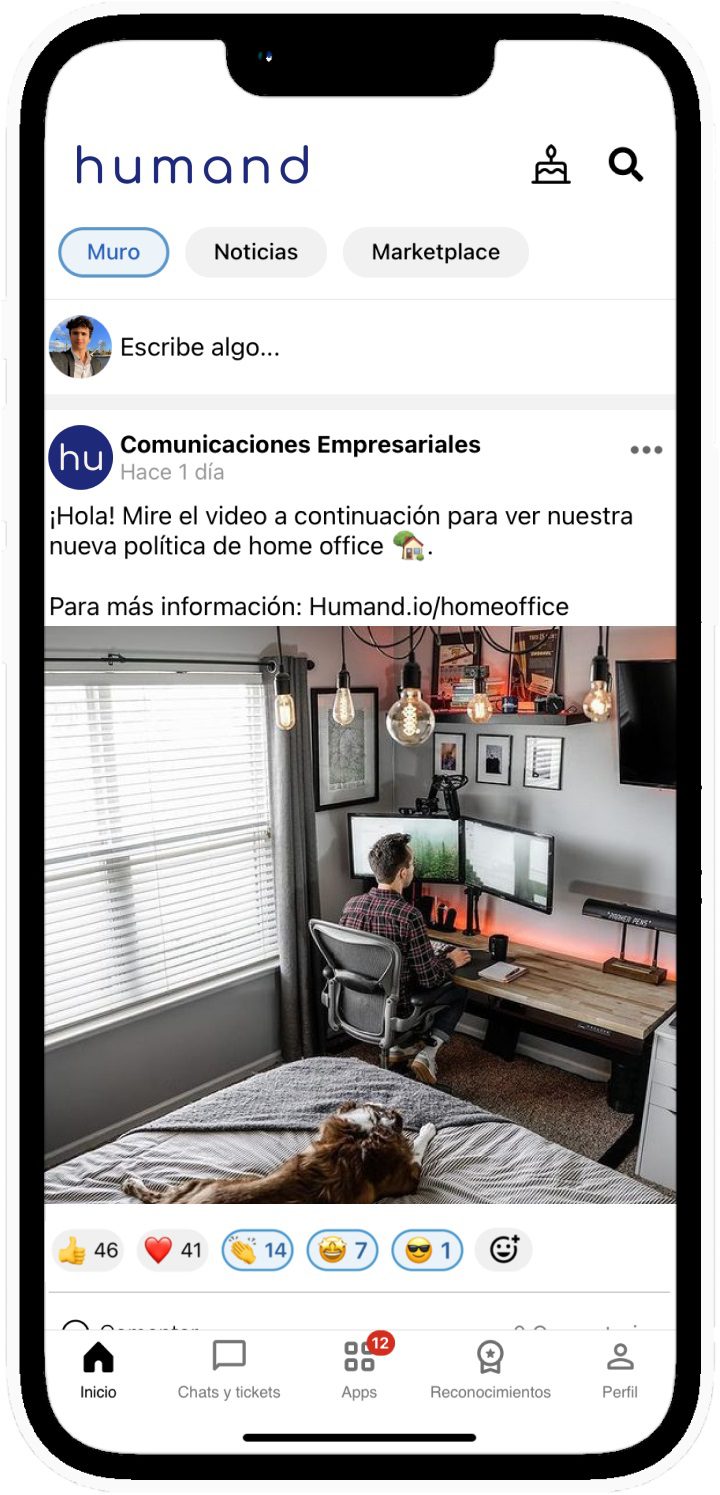
Task: Switch to the Noticias chip
Action: [256, 252]
